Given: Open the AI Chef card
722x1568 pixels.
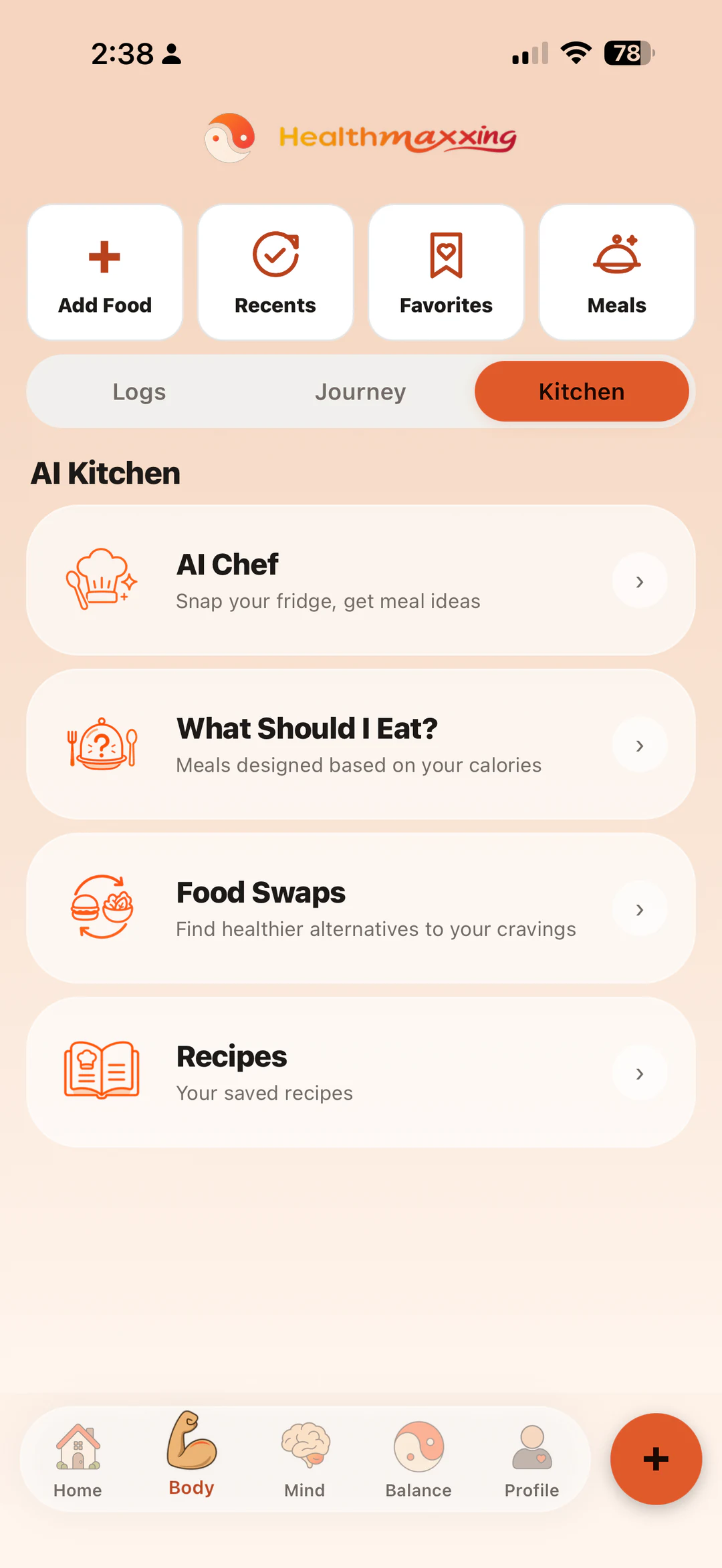Looking at the screenshot, I should click(361, 581).
